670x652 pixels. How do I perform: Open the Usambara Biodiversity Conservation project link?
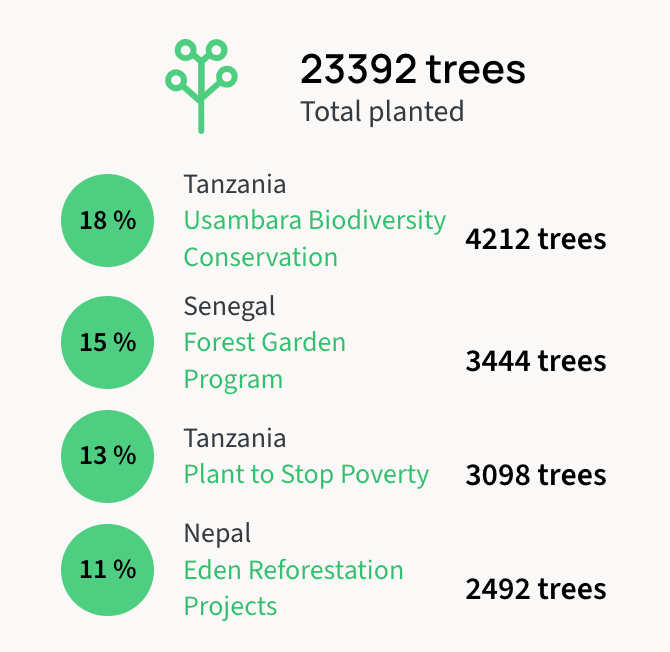pyautogui.click(x=314, y=221)
